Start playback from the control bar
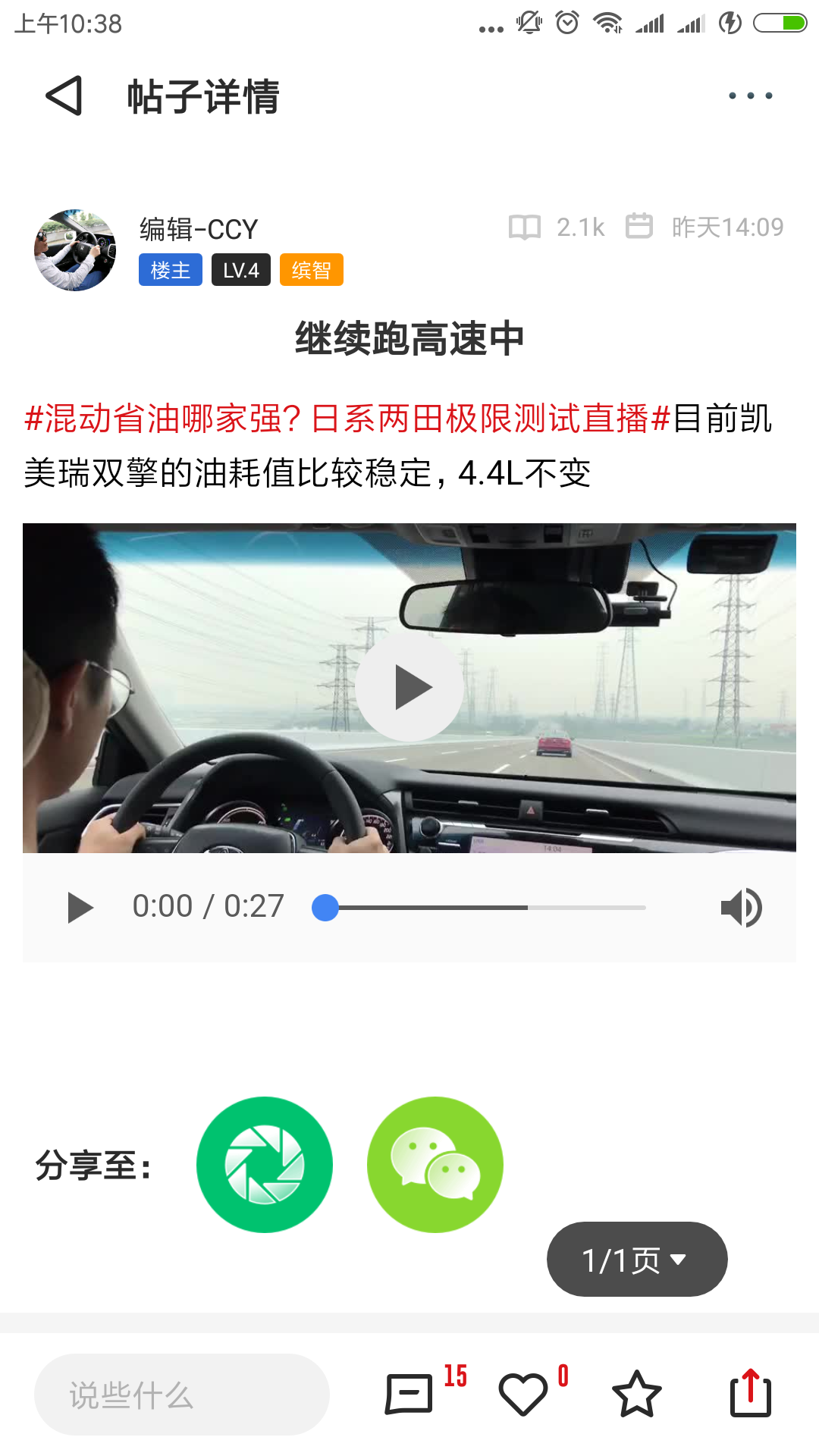 tap(80, 907)
